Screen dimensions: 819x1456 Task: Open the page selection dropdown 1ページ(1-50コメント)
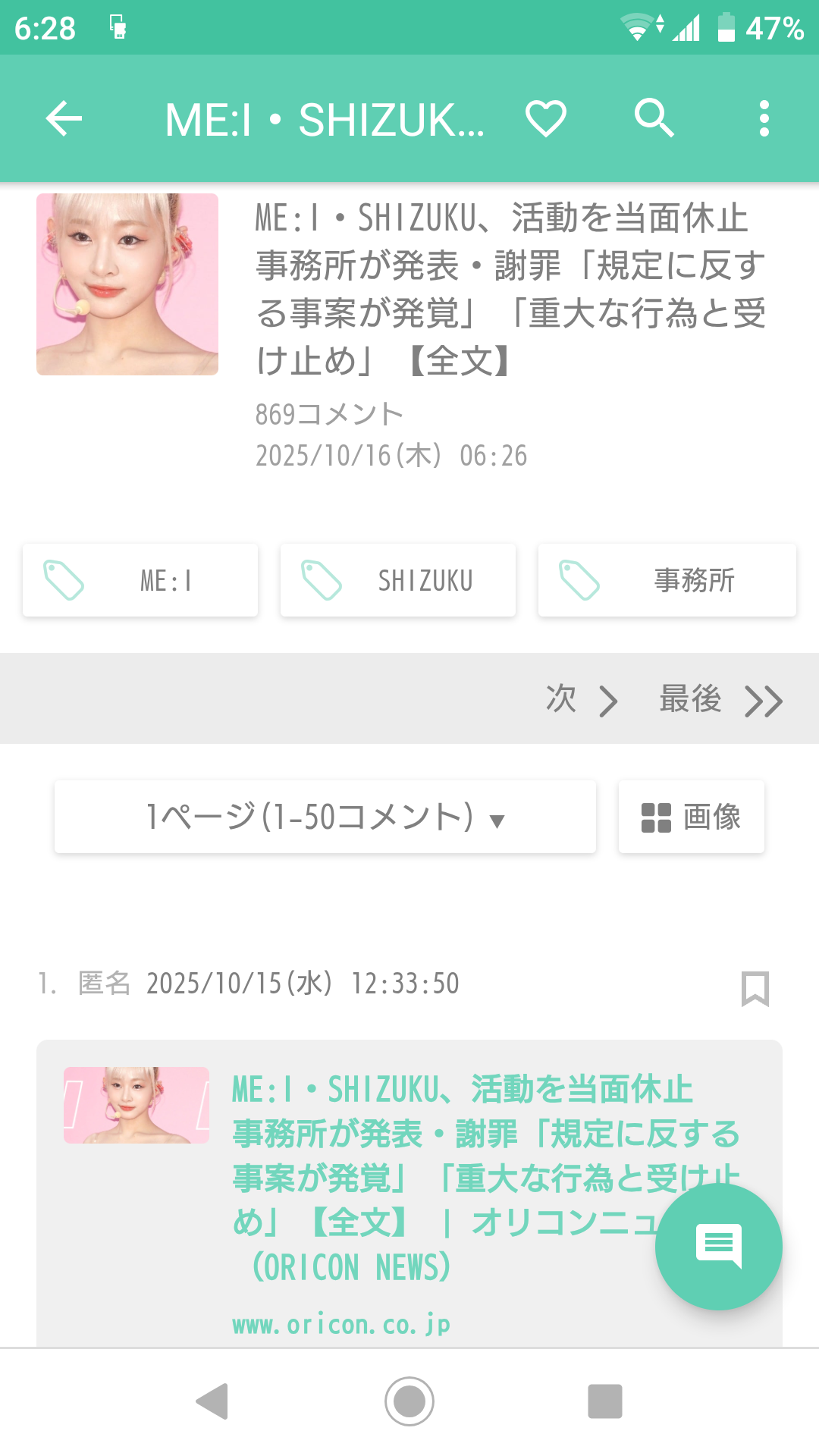(325, 817)
